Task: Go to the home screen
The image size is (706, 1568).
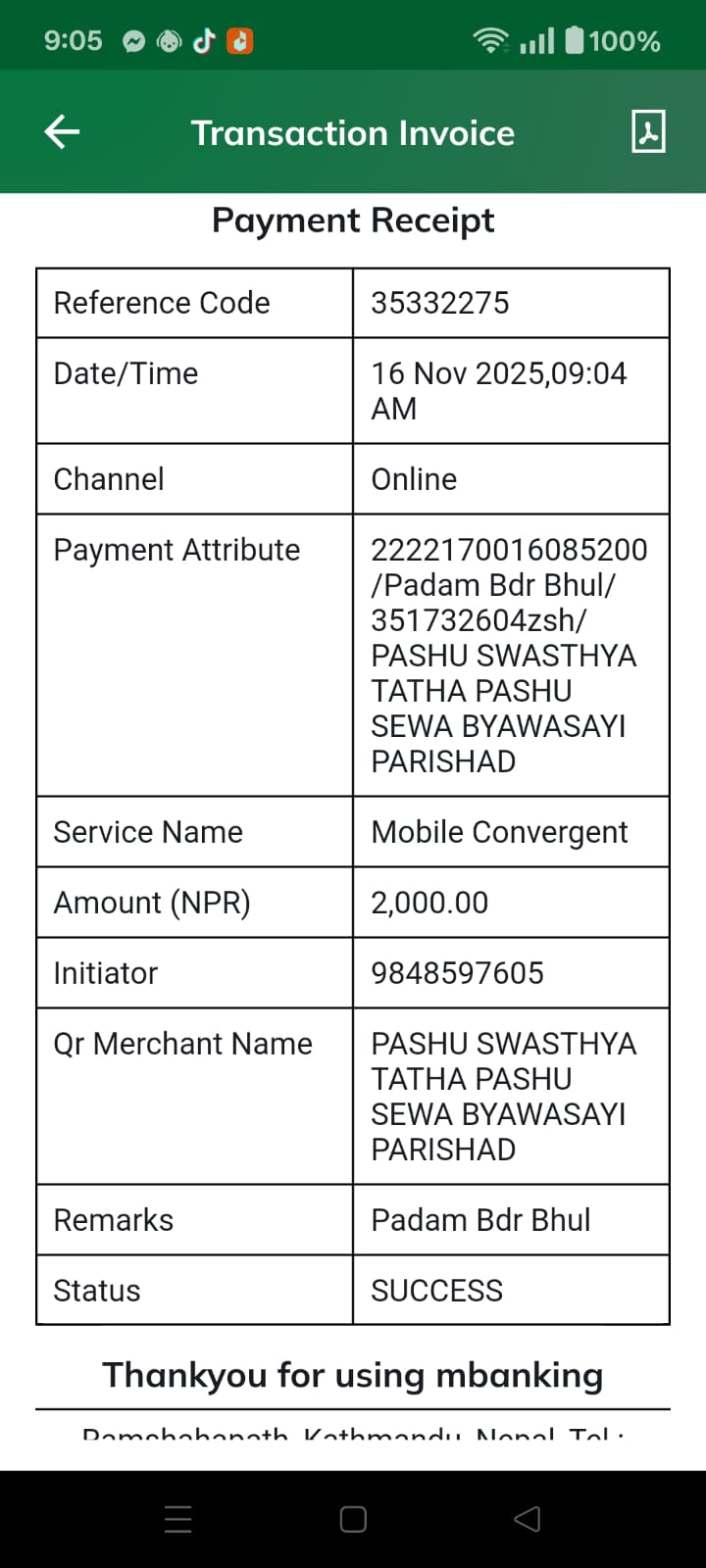Action: pos(353,1519)
